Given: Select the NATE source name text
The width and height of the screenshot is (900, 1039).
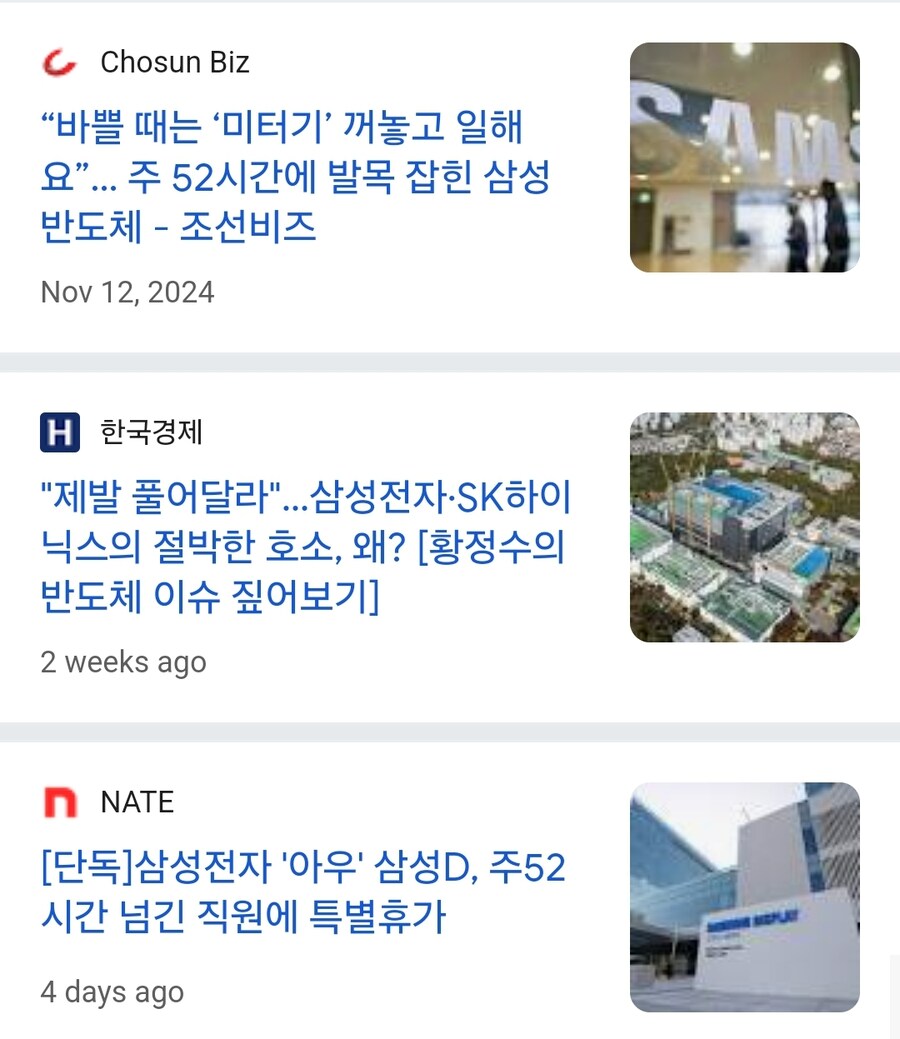Looking at the screenshot, I should tap(138, 802).
